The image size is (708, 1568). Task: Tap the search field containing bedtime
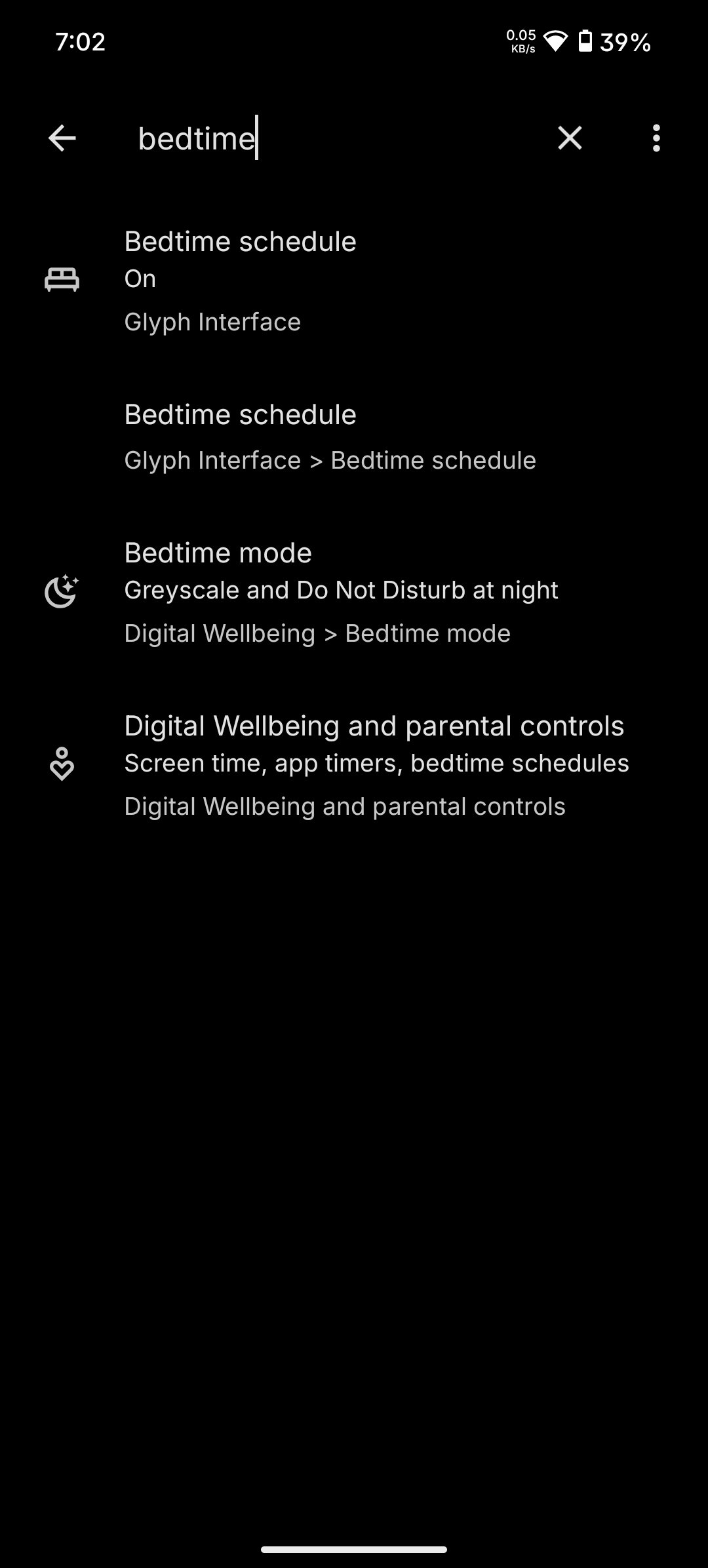(x=328, y=138)
